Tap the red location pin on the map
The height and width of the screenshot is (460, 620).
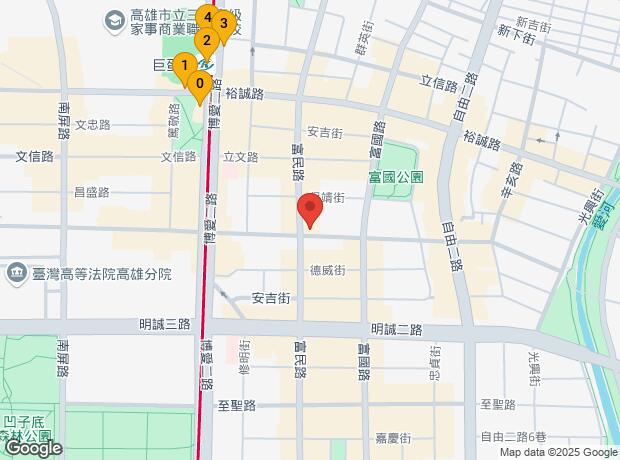310,211
